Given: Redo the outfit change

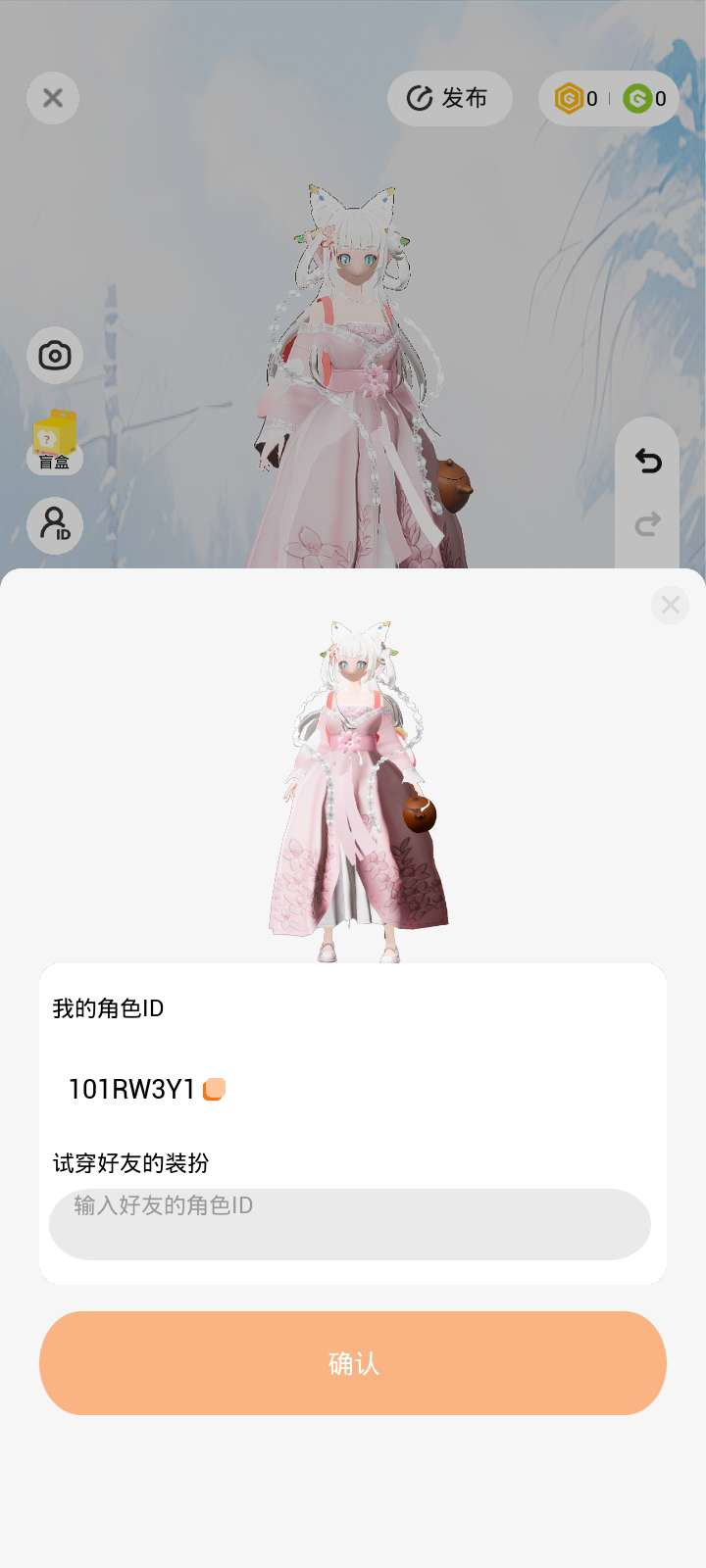Looking at the screenshot, I should 647,524.
